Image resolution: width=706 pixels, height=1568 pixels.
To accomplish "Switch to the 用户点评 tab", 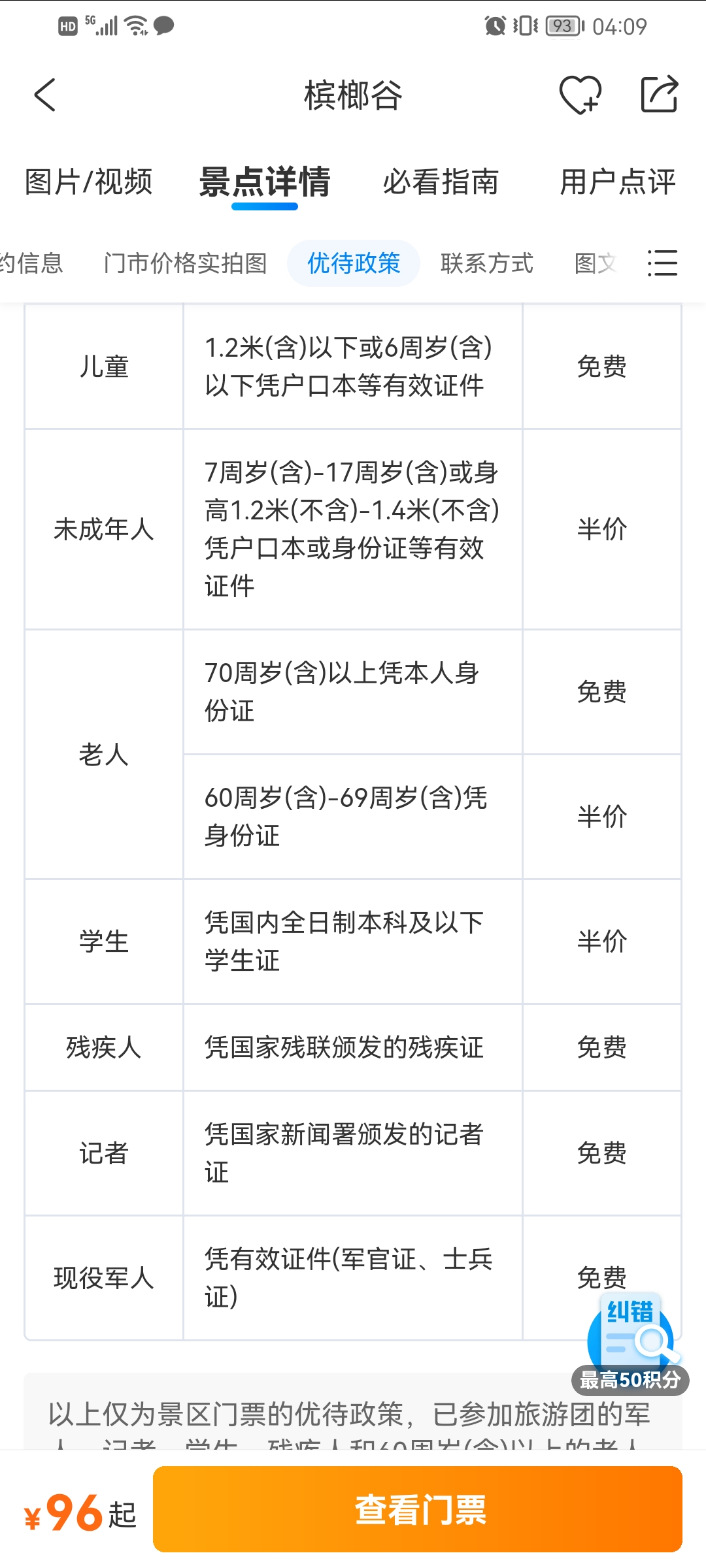I will coord(618,182).
